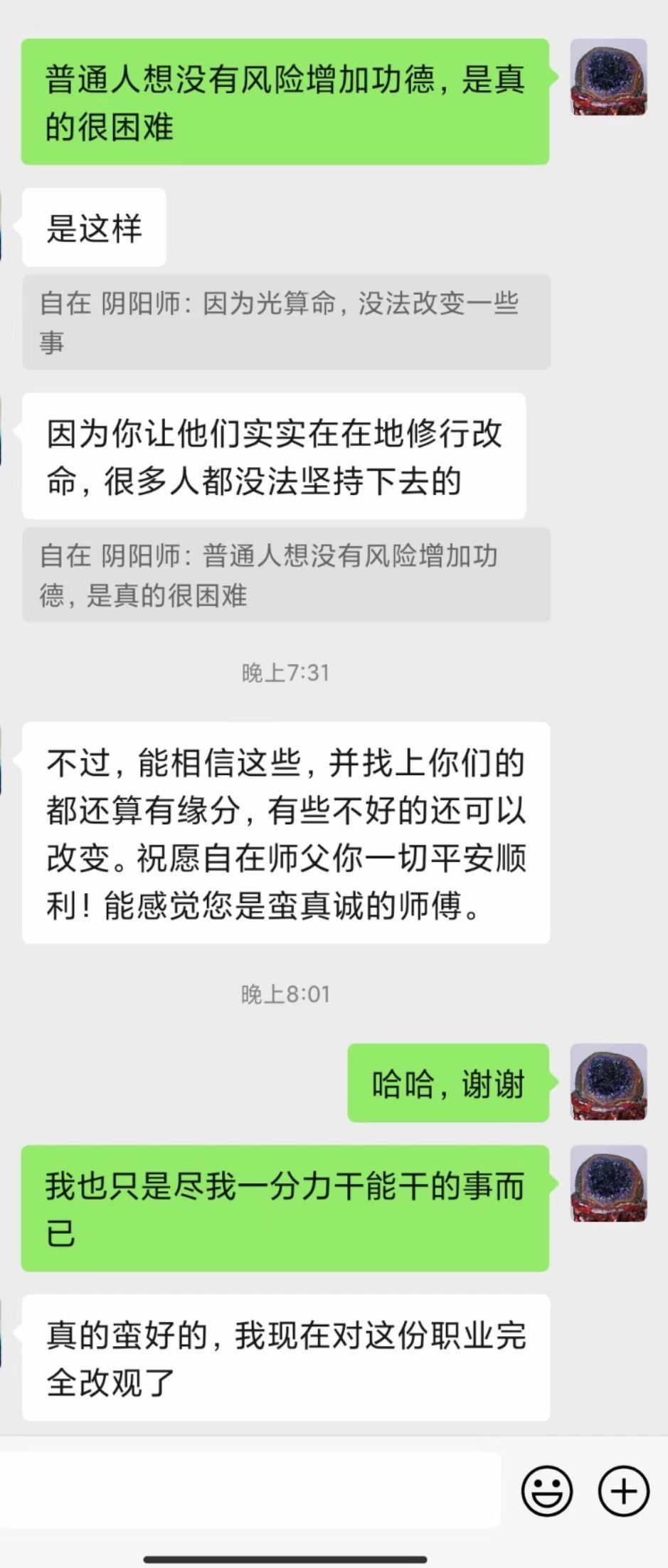Tap the '晚上7:31' timestamp

(x=286, y=671)
